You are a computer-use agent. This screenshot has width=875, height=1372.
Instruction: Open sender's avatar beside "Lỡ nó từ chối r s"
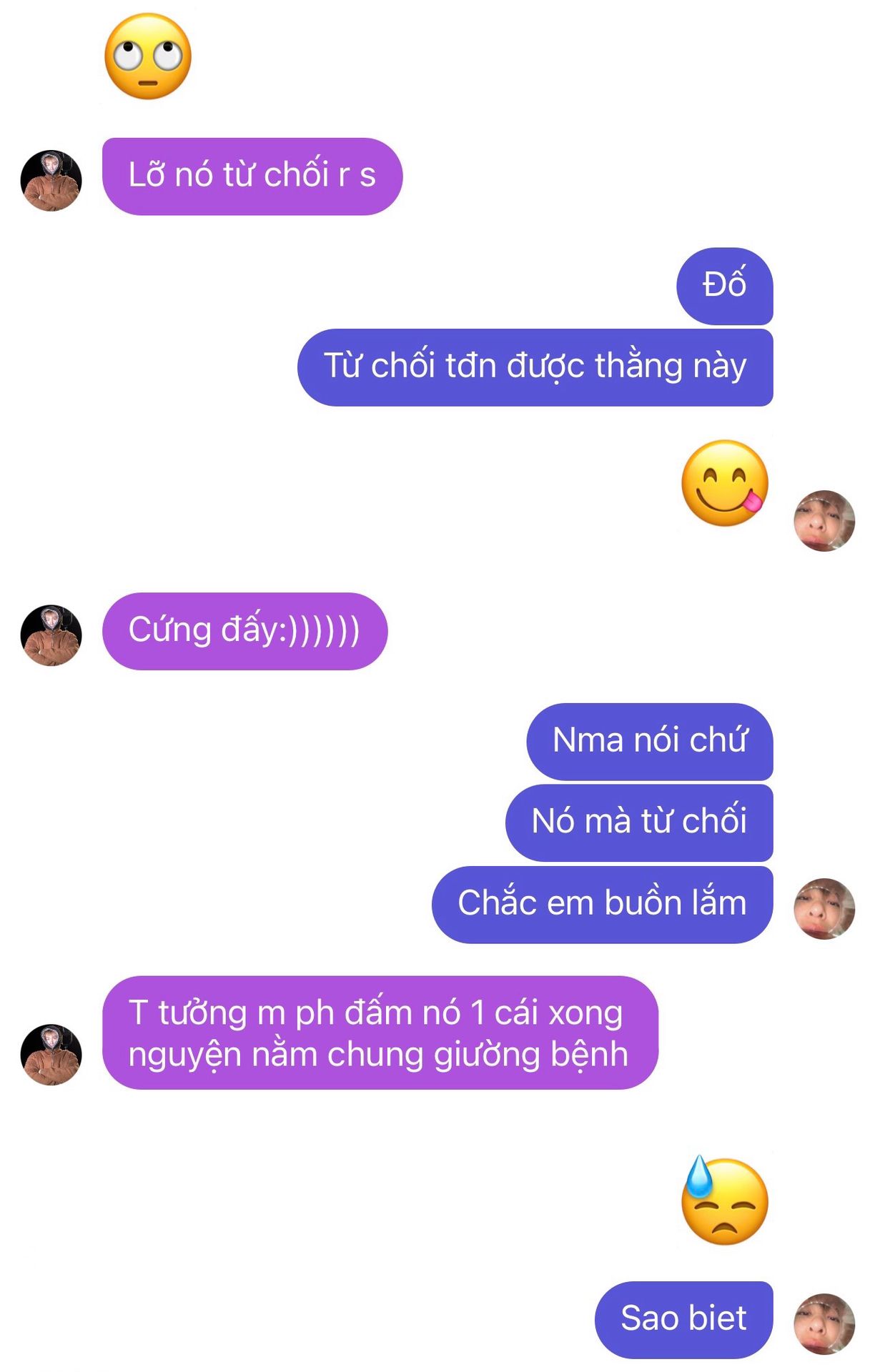pyautogui.click(x=51, y=180)
